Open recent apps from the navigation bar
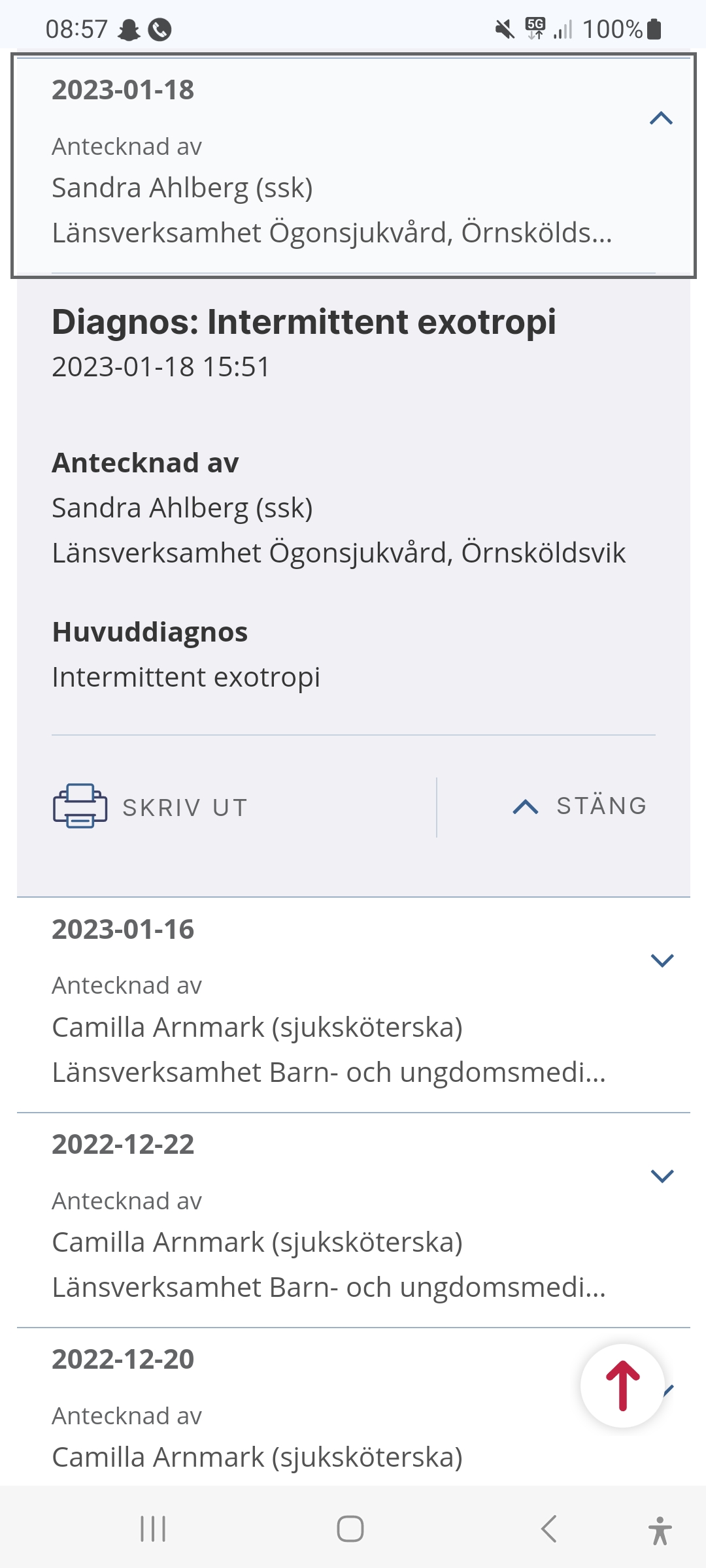Screen dimensions: 706x1568 click(x=153, y=1529)
